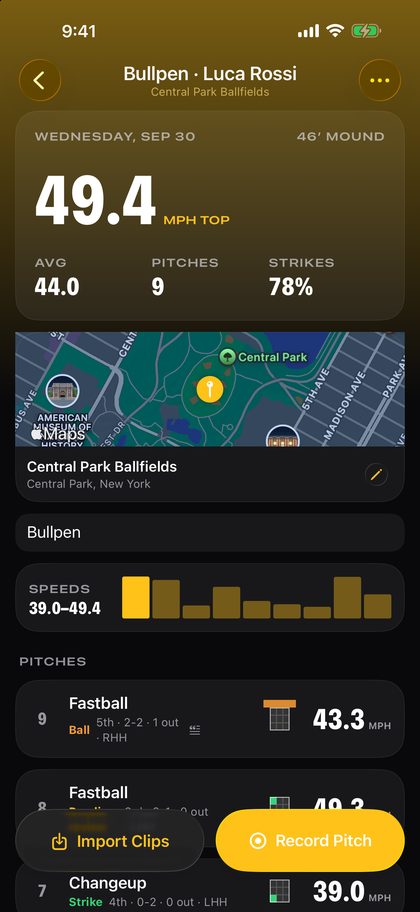Viewport: 420px width, 912px height.
Task: Edit the Central Park Ballfields location
Action: (x=376, y=475)
